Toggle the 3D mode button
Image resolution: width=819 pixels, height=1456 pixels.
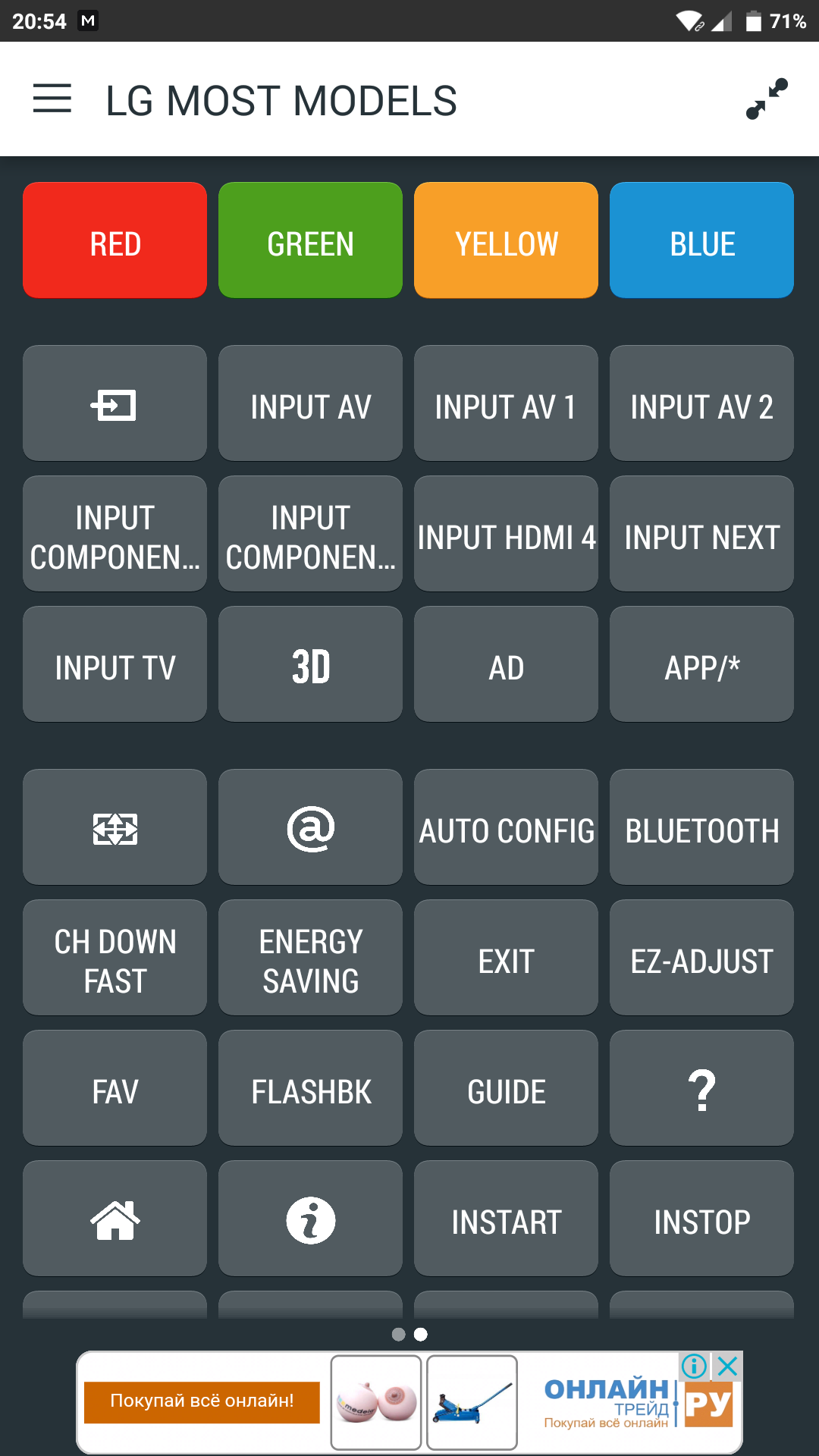point(311,665)
